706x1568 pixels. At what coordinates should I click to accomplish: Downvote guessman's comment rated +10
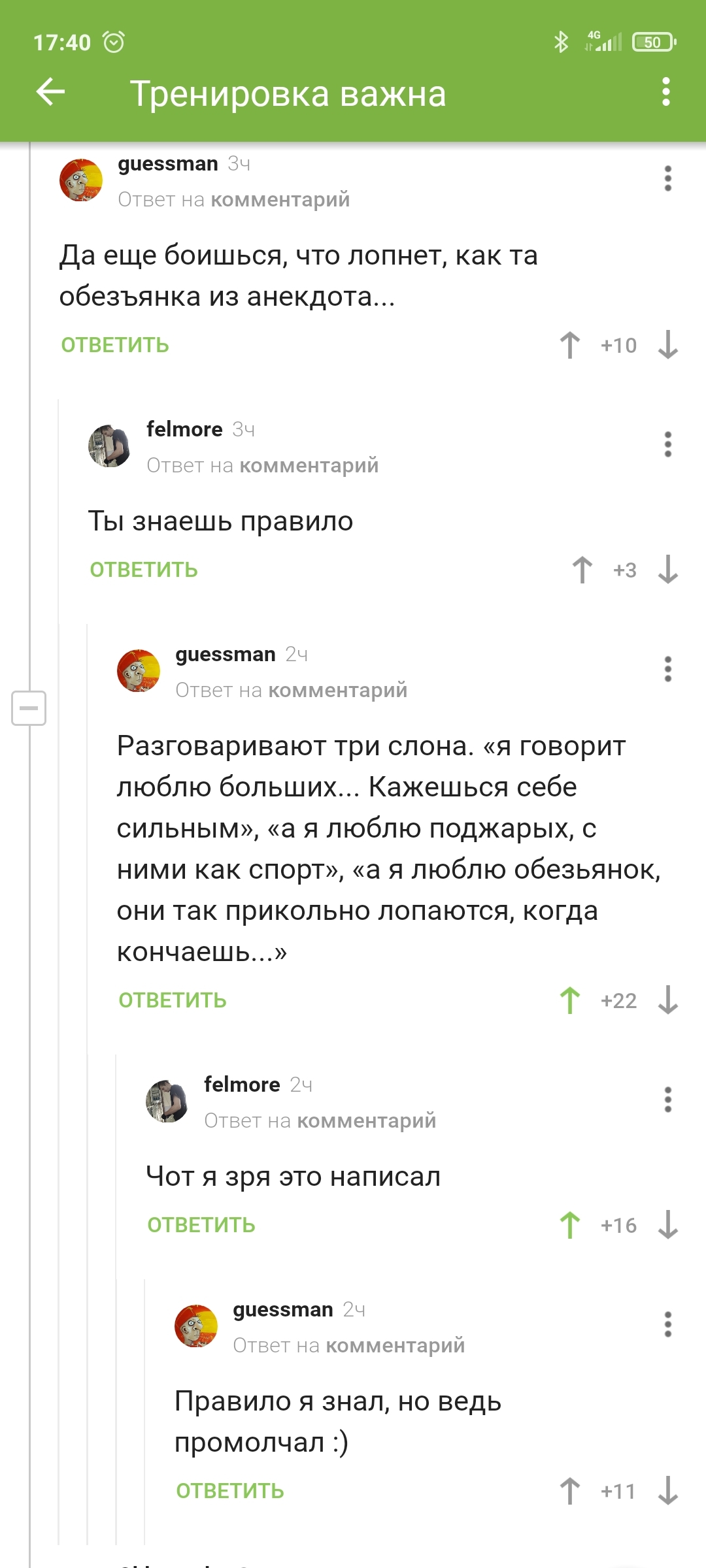point(668,345)
